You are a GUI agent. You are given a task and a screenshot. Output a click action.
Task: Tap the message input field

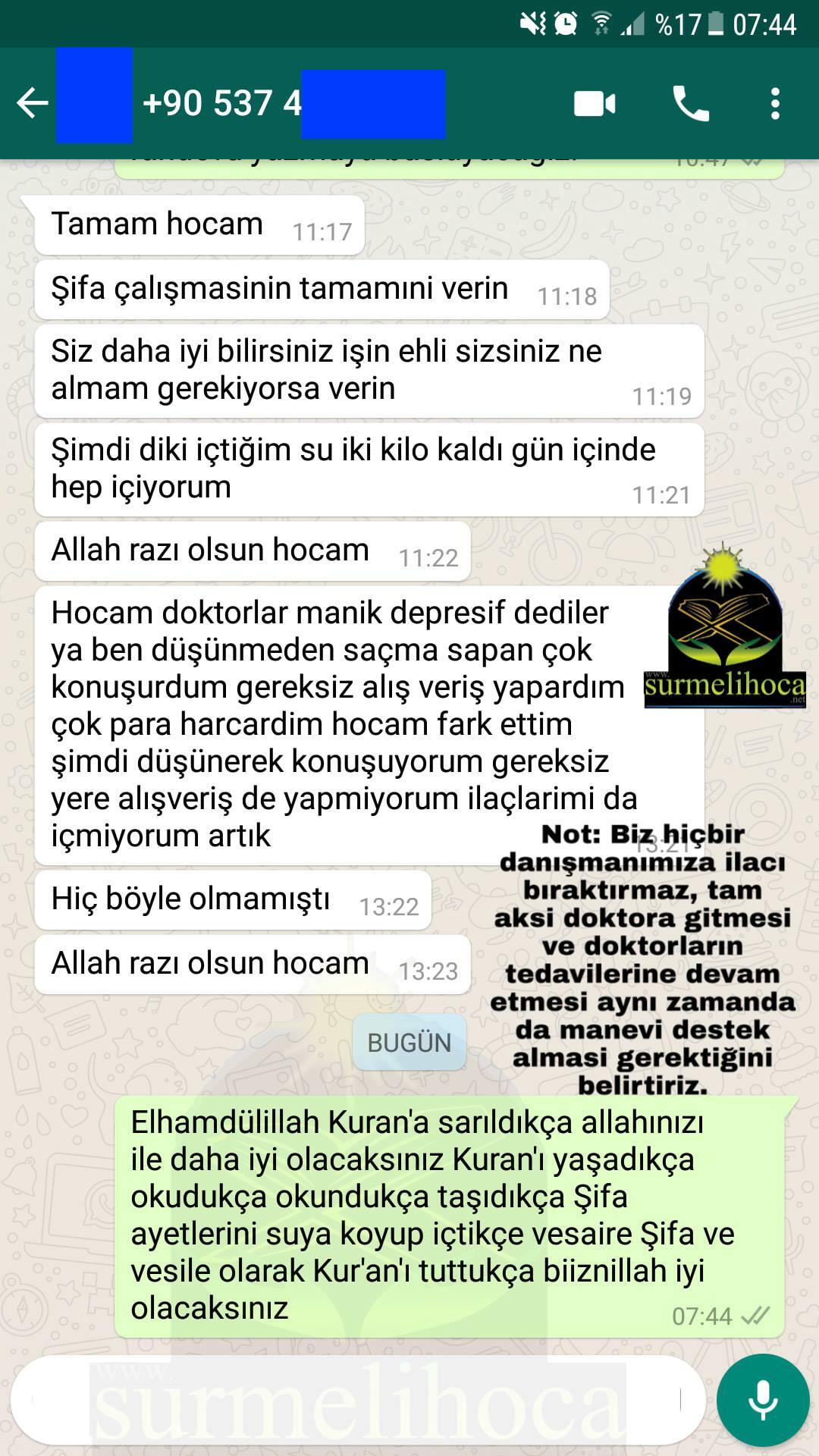(x=356, y=1400)
